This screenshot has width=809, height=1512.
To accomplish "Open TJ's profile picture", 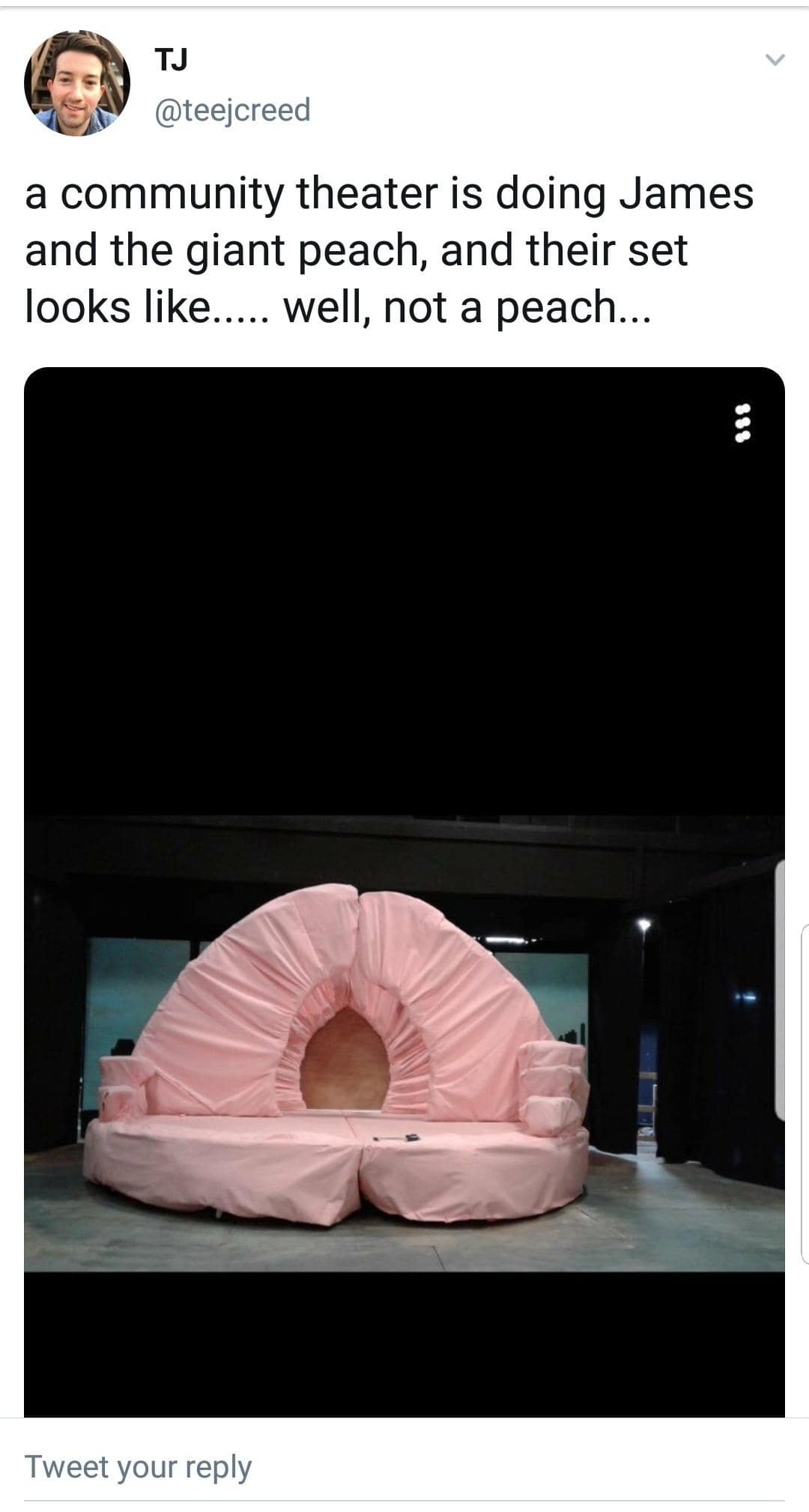I will 76,83.
